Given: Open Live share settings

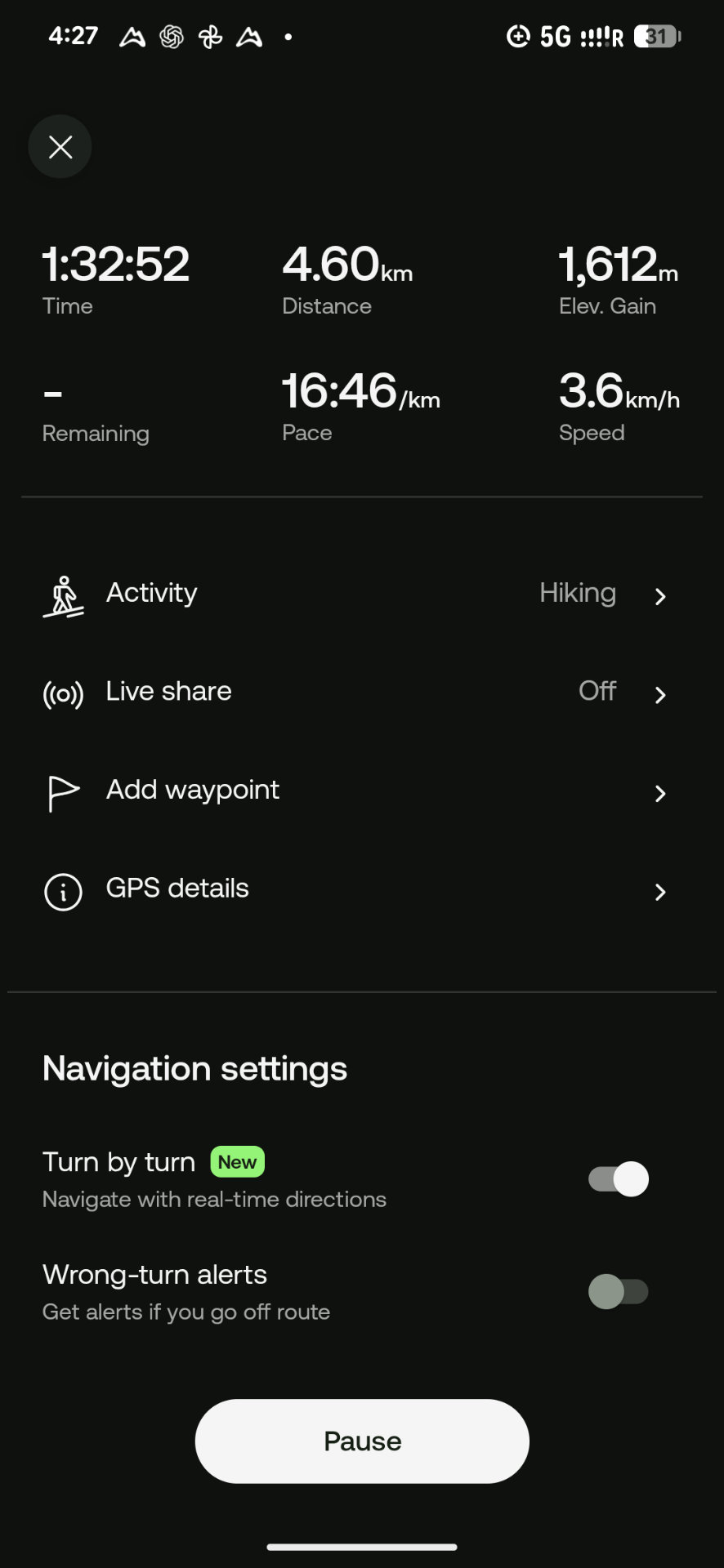Looking at the screenshot, I should (x=362, y=693).
